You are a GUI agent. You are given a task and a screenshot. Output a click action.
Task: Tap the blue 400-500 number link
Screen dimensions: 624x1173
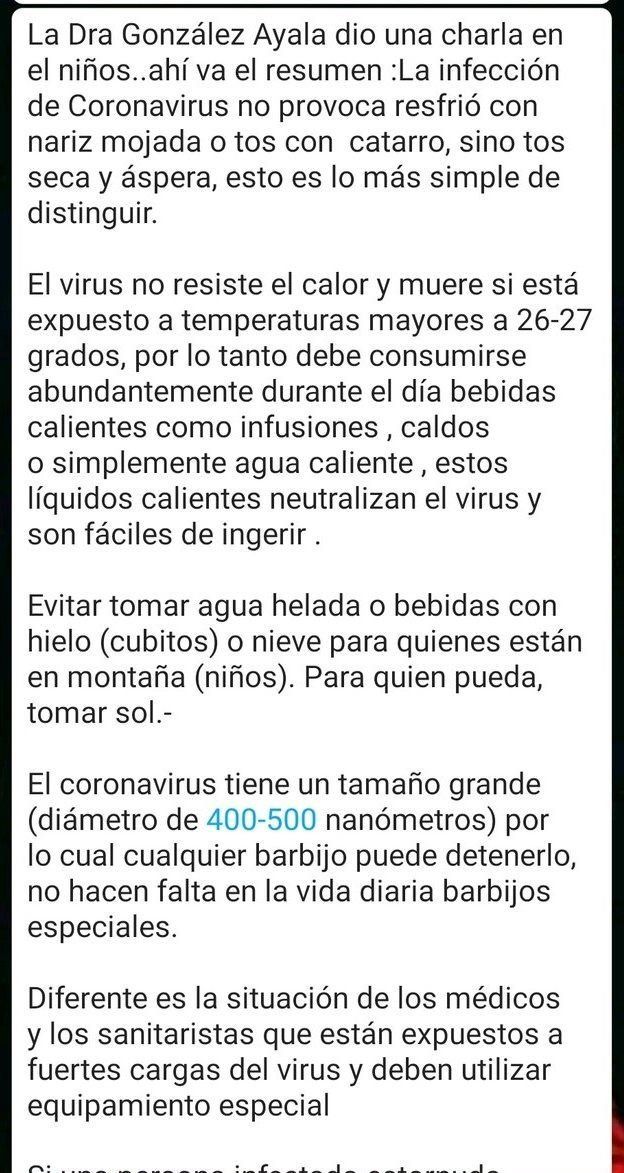tap(263, 822)
